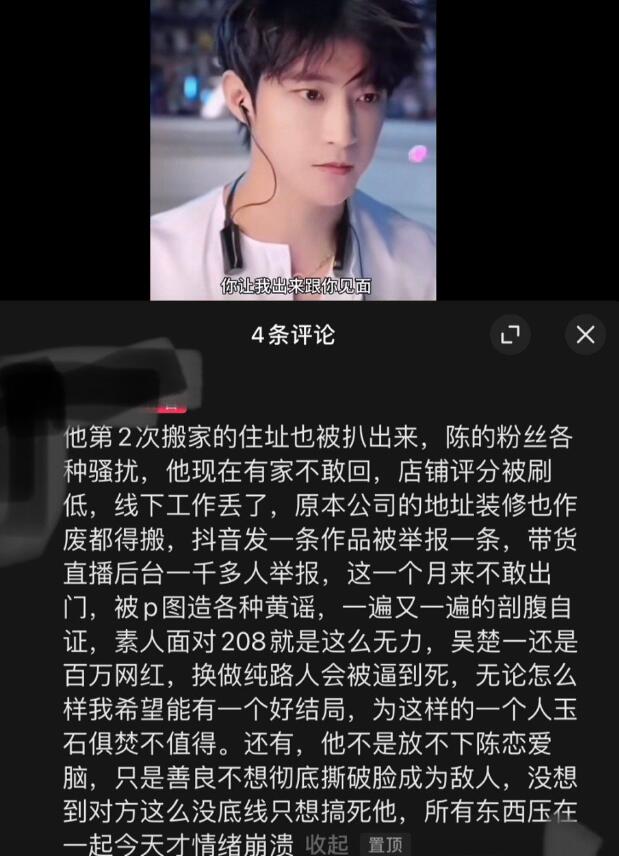This screenshot has width=619, height=856.
Task: Tap the video to pause playback
Action: tap(293, 150)
